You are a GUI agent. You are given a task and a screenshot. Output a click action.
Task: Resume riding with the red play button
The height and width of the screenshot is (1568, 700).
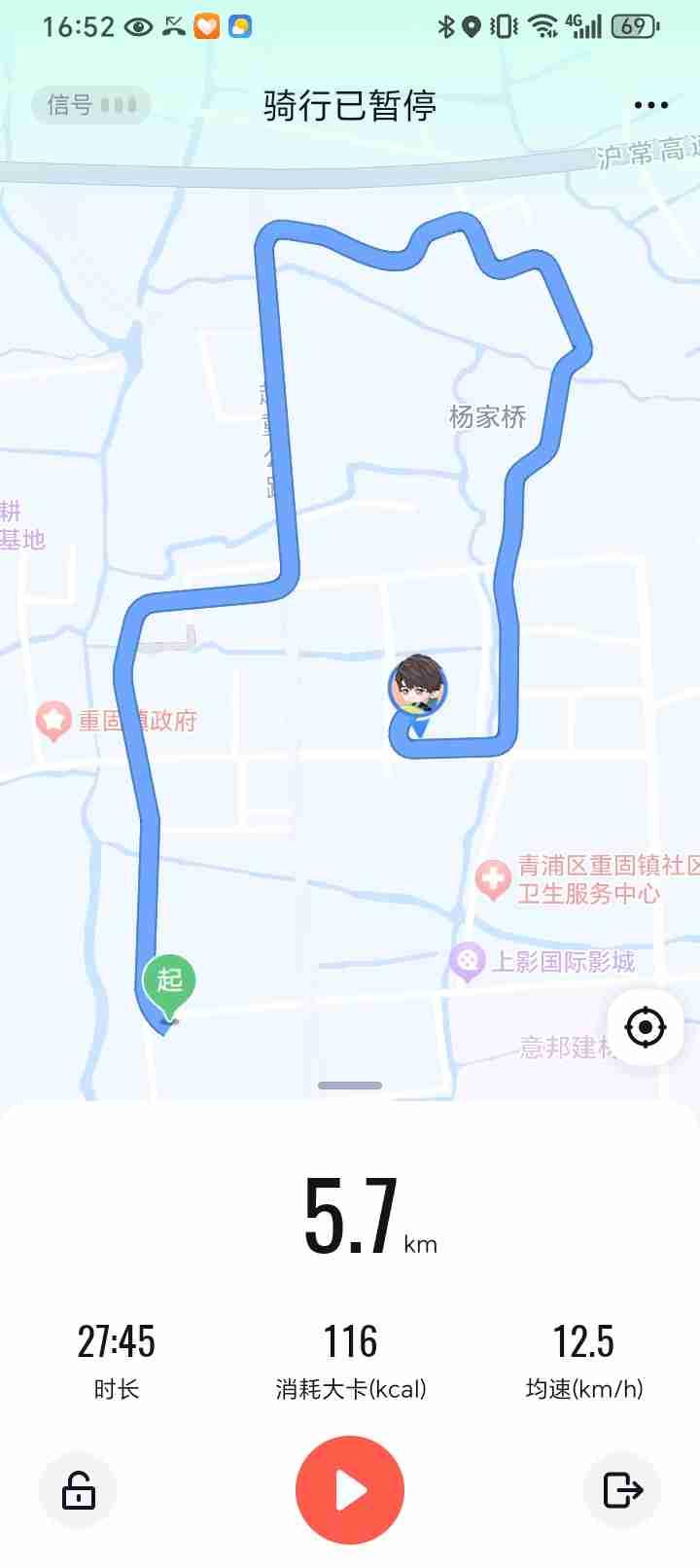click(x=349, y=1489)
